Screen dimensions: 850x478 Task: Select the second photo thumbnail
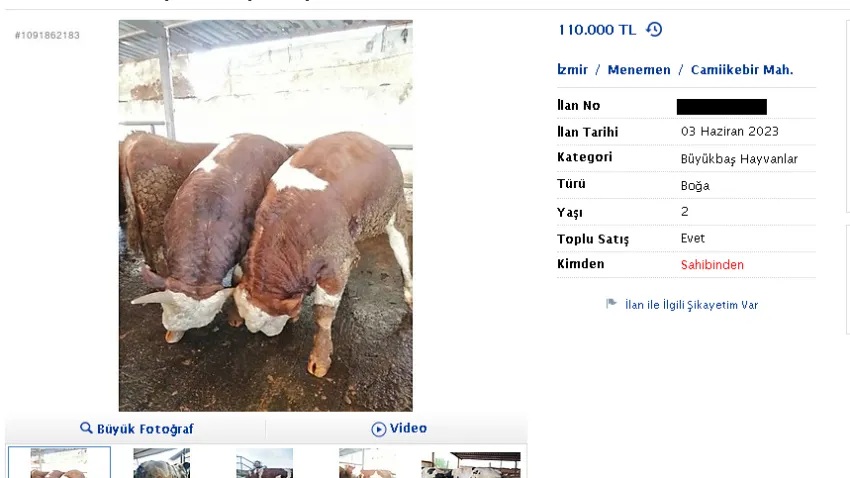click(161, 463)
